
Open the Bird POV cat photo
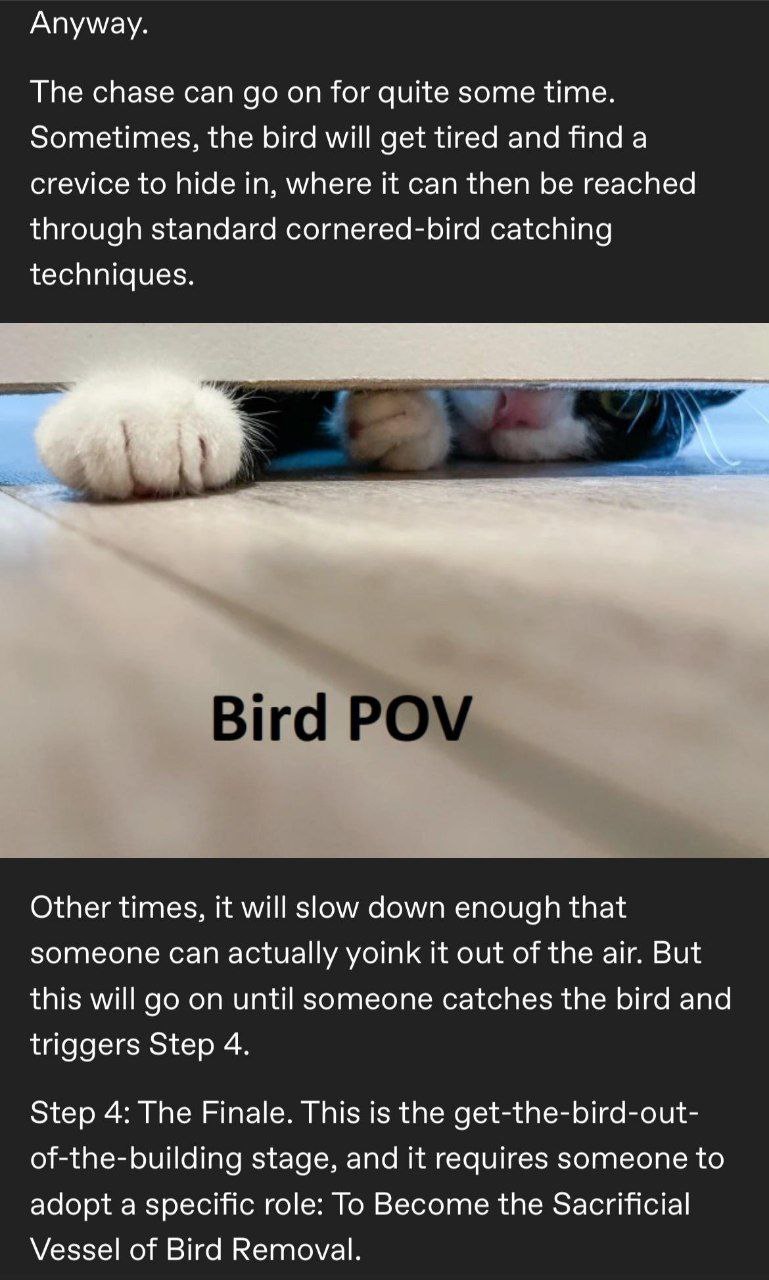click(x=384, y=590)
